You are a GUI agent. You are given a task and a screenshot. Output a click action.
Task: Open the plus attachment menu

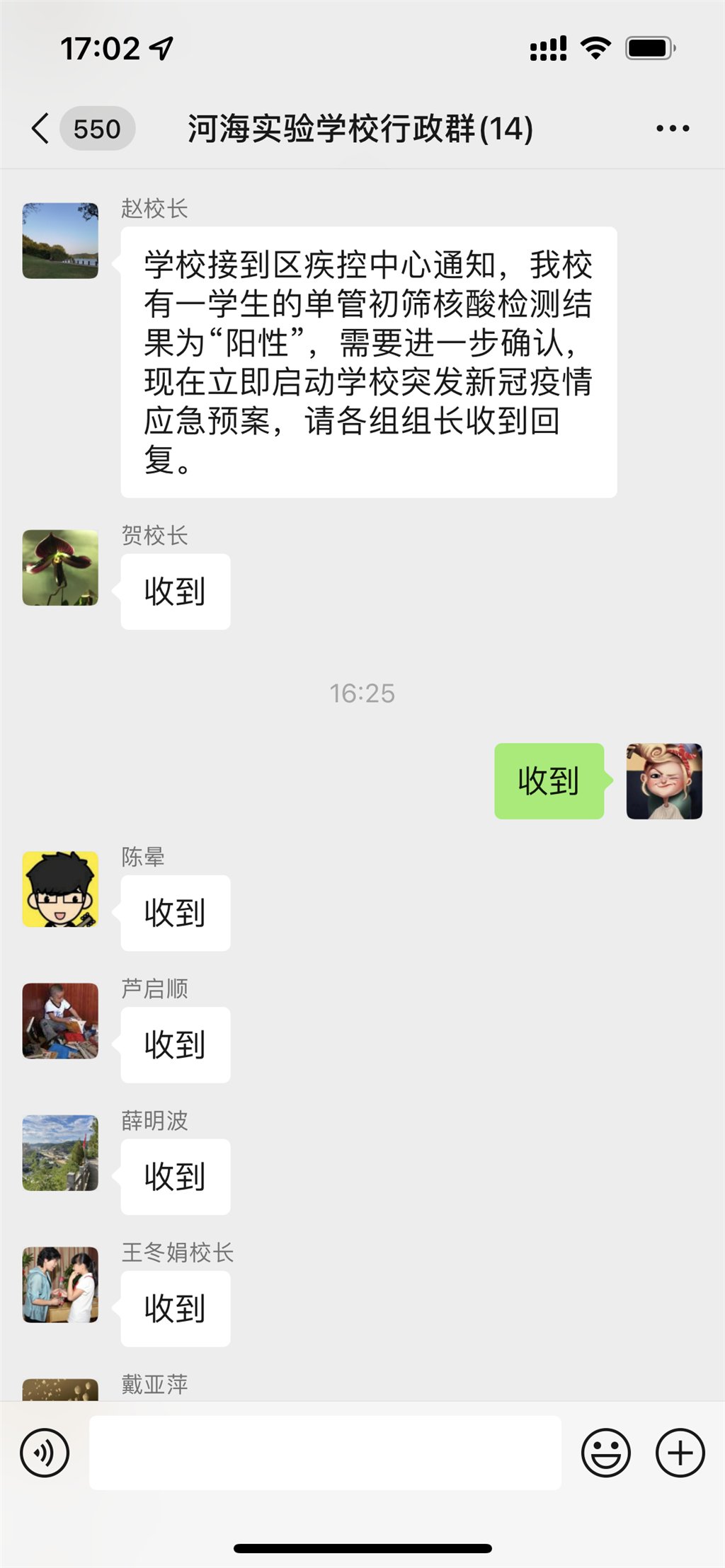[x=680, y=1453]
